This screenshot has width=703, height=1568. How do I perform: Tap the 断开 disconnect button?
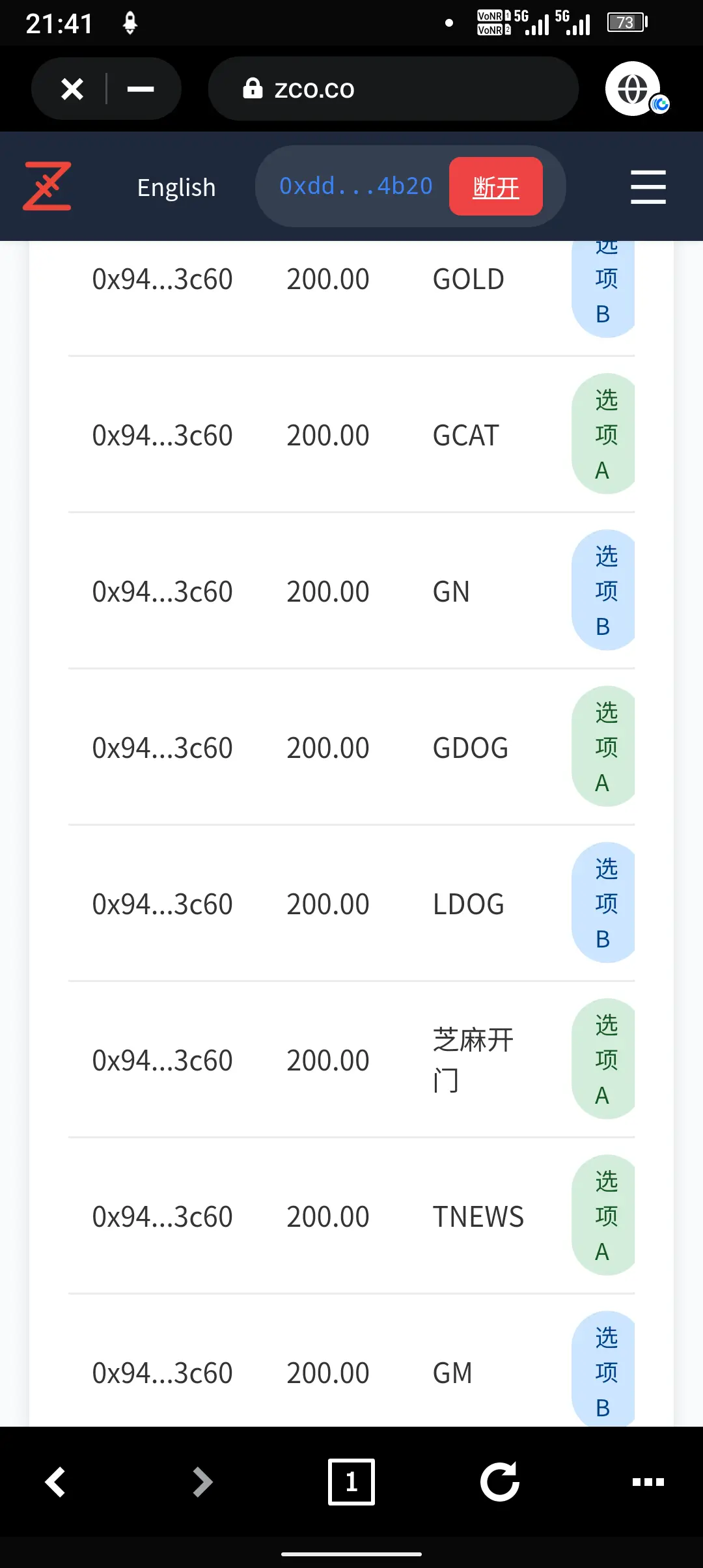(495, 187)
